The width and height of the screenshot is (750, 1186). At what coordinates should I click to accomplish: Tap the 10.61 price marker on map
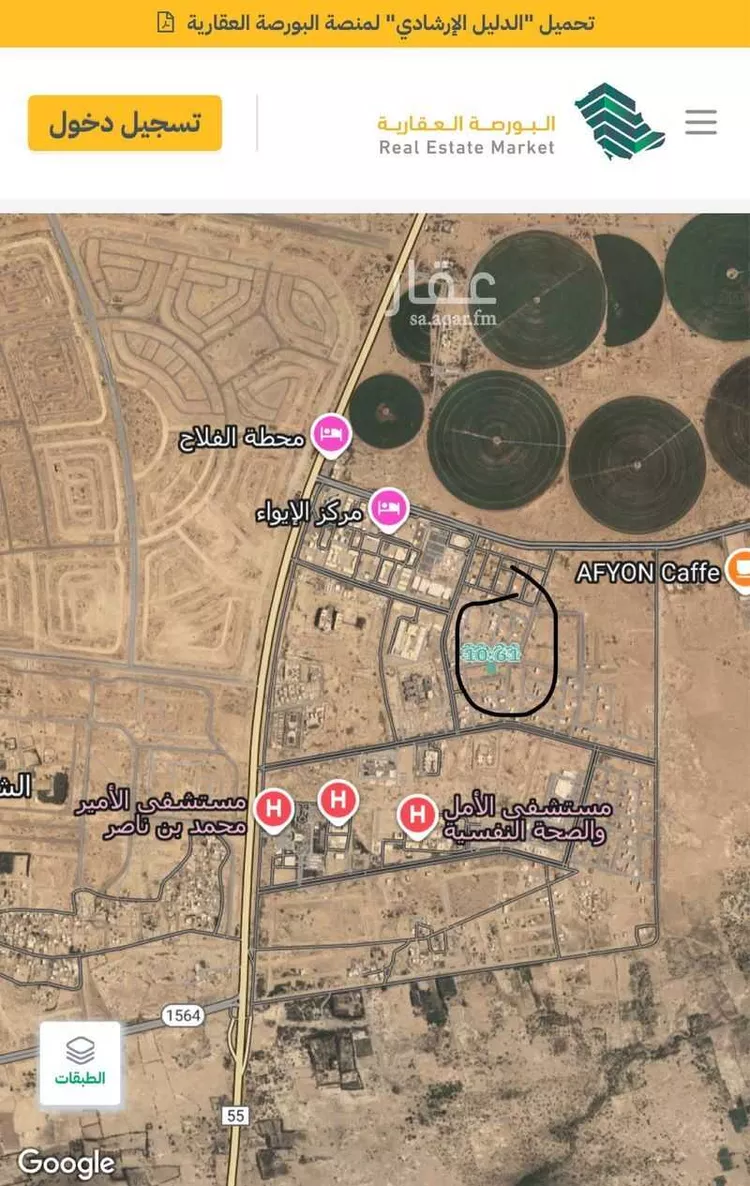[x=491, y=655]
